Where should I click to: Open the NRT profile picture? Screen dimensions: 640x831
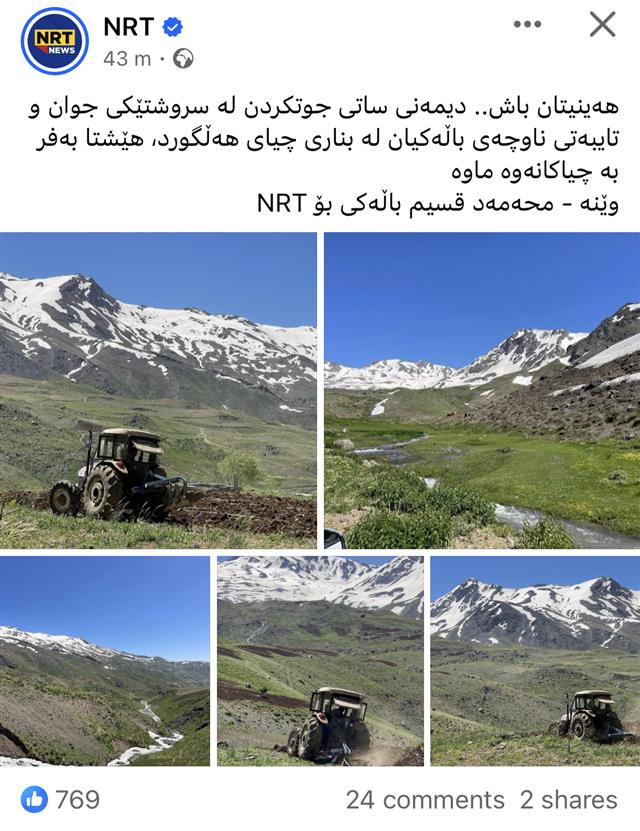[55, 41]
